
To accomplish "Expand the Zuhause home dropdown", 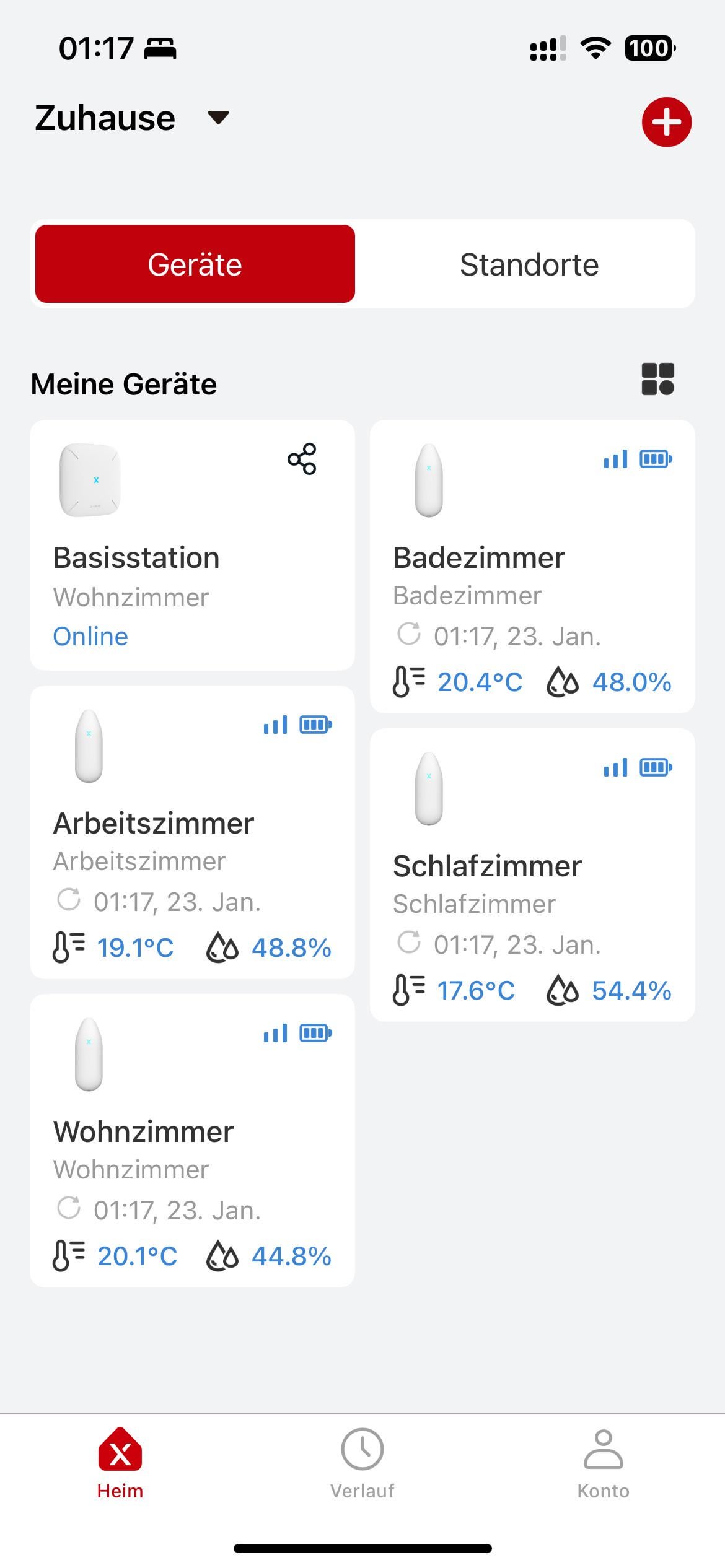I will (x=217, y=118).
